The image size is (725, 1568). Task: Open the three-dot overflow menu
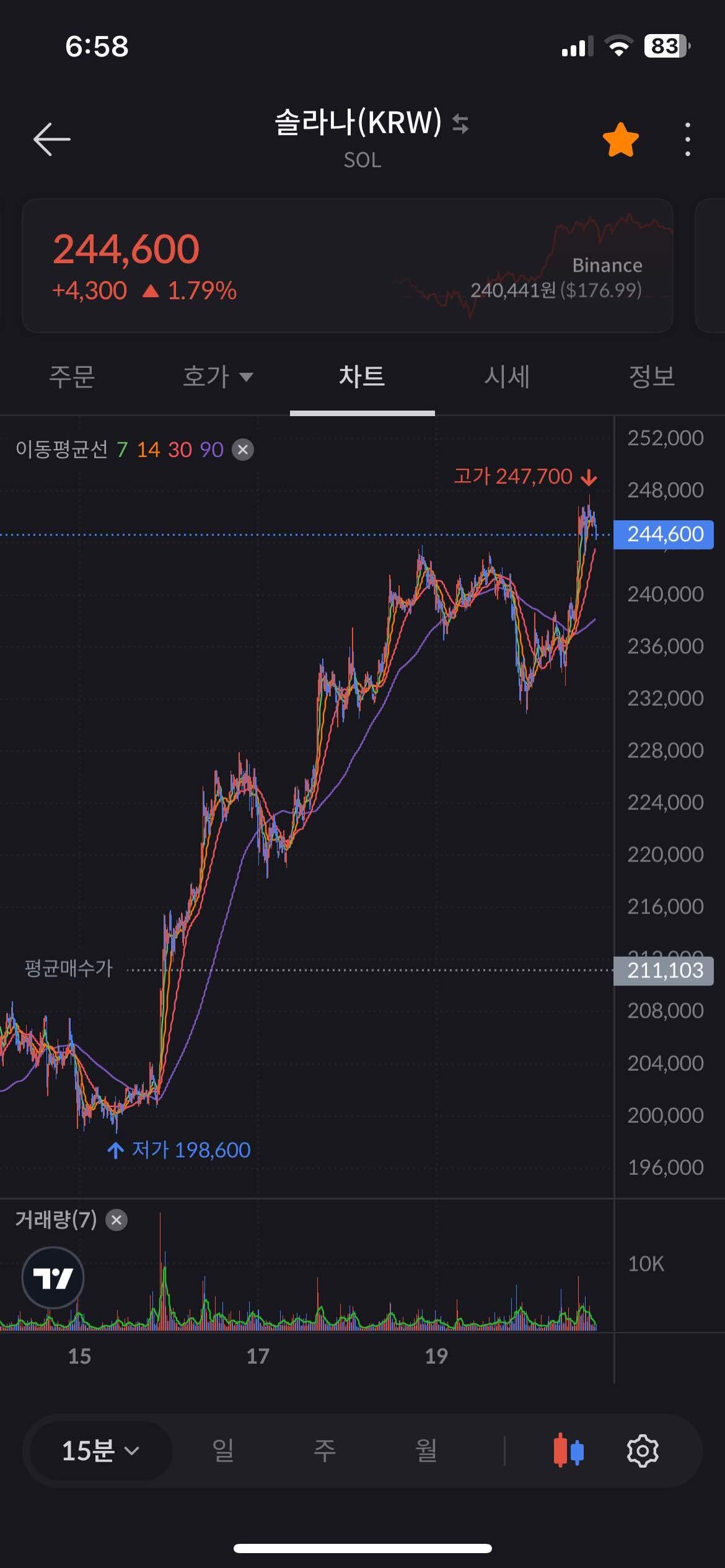coord(687,139)
